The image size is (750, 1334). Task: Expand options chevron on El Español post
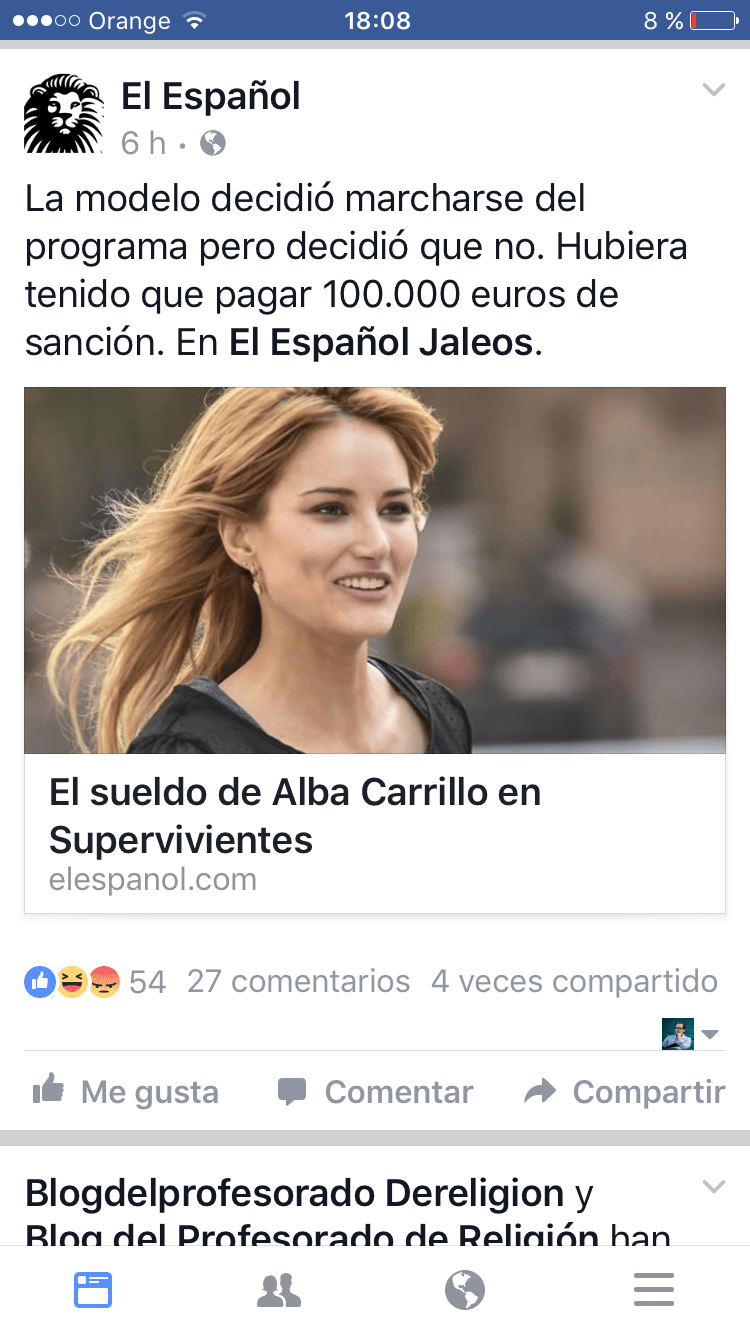713,90
